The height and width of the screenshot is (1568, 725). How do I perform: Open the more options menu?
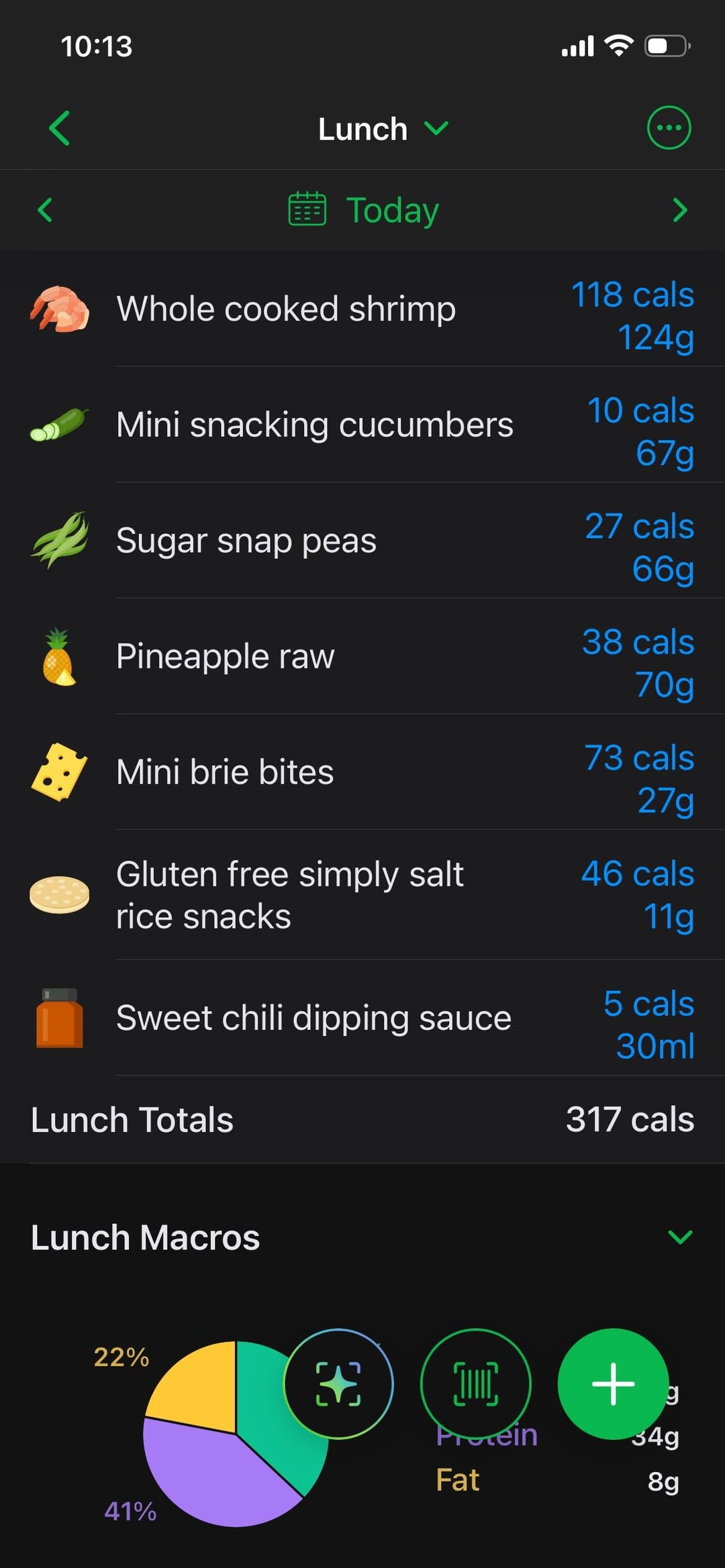click(668, 127)
